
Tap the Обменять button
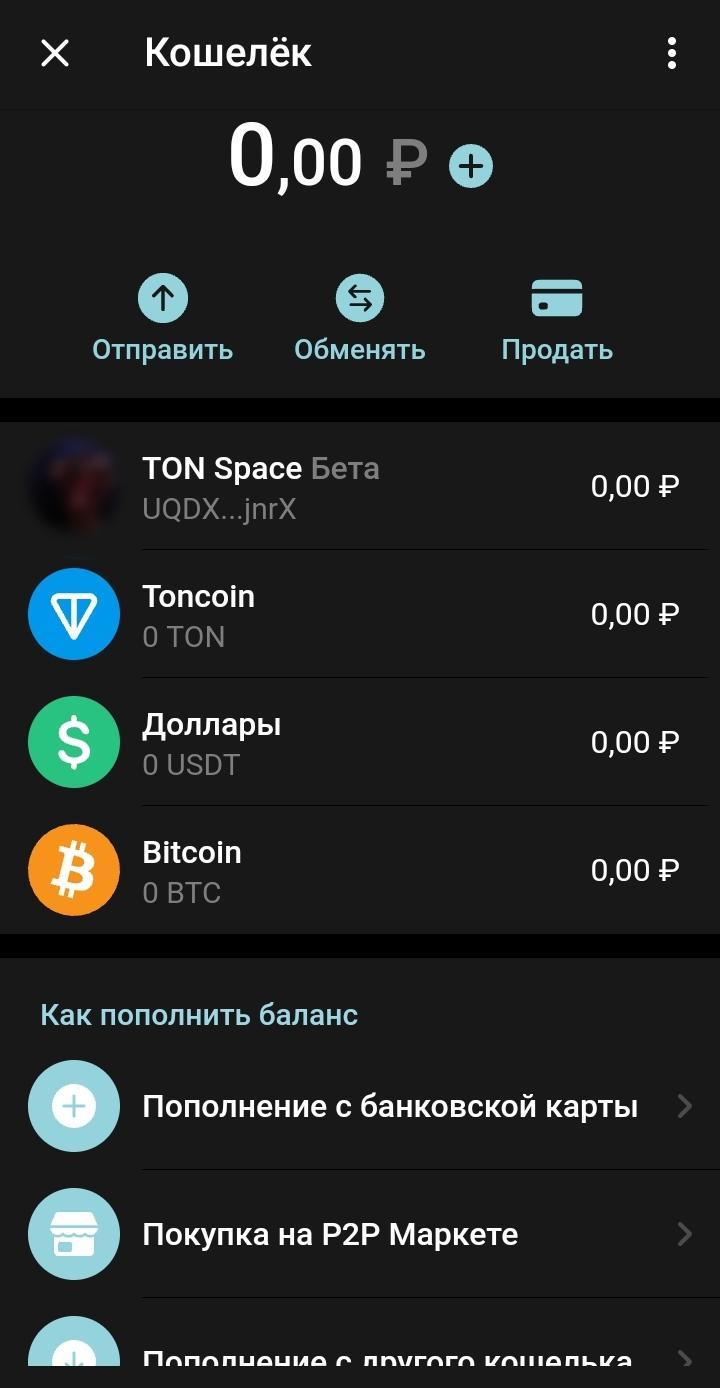coord(360,321)
